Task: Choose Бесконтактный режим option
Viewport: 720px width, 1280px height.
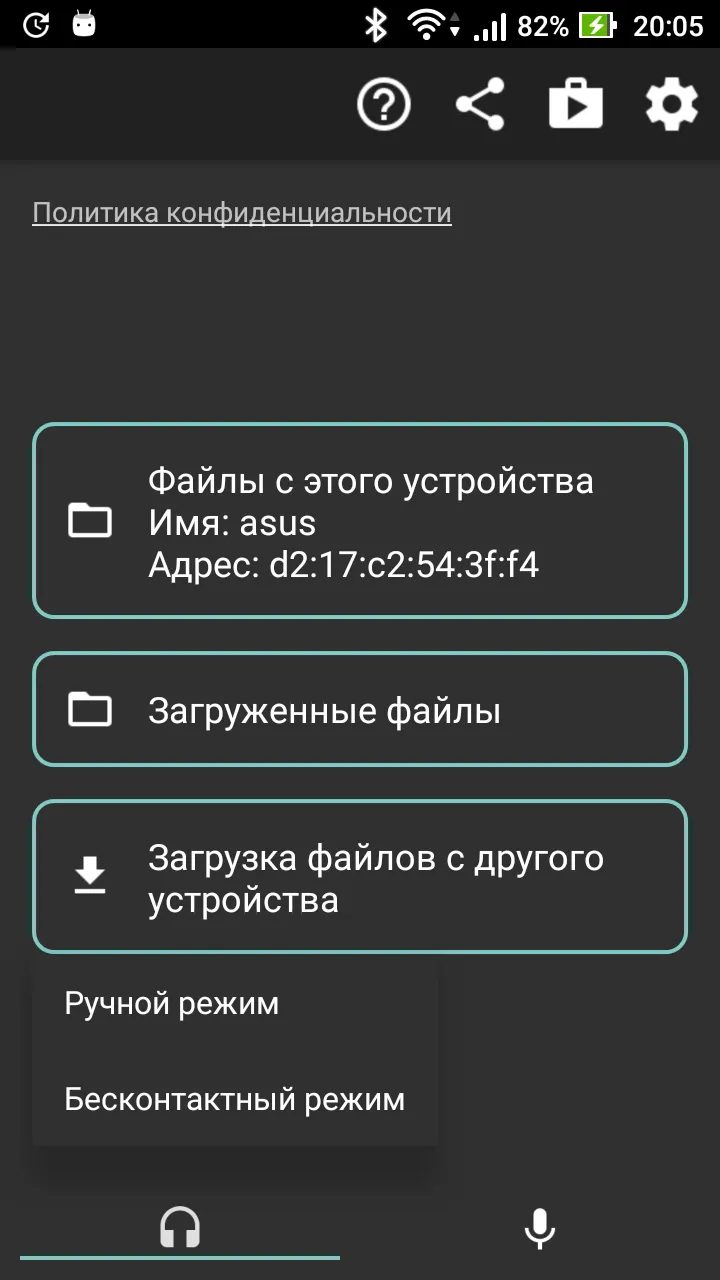Action: pos(236,1099)
